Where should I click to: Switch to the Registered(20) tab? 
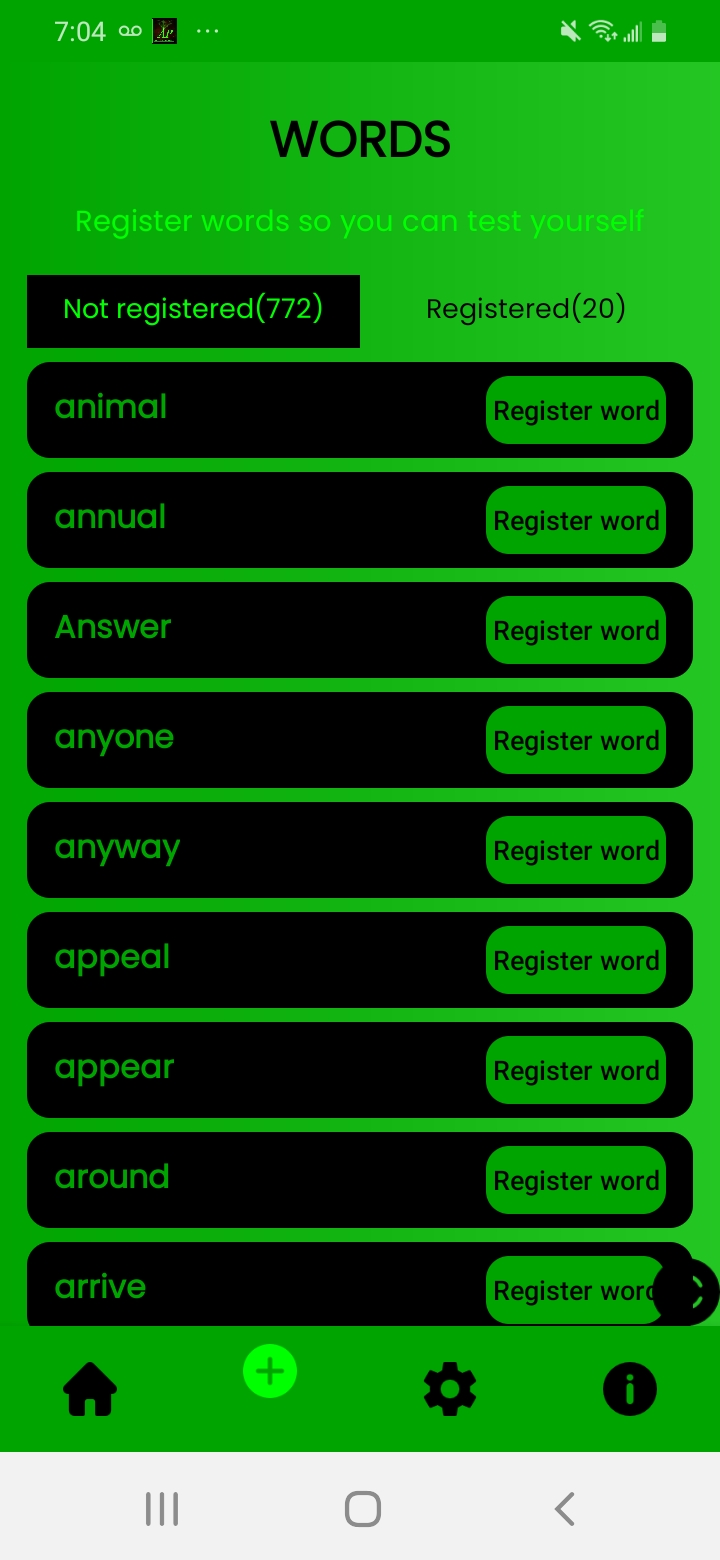click(x=526, y=309)
